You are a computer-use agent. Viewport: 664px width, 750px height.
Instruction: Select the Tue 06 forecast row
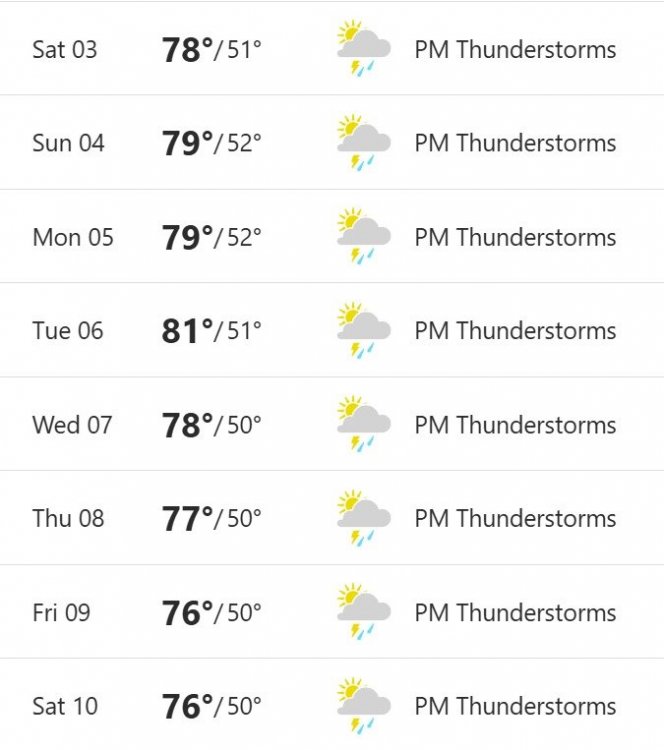[330, 331]
